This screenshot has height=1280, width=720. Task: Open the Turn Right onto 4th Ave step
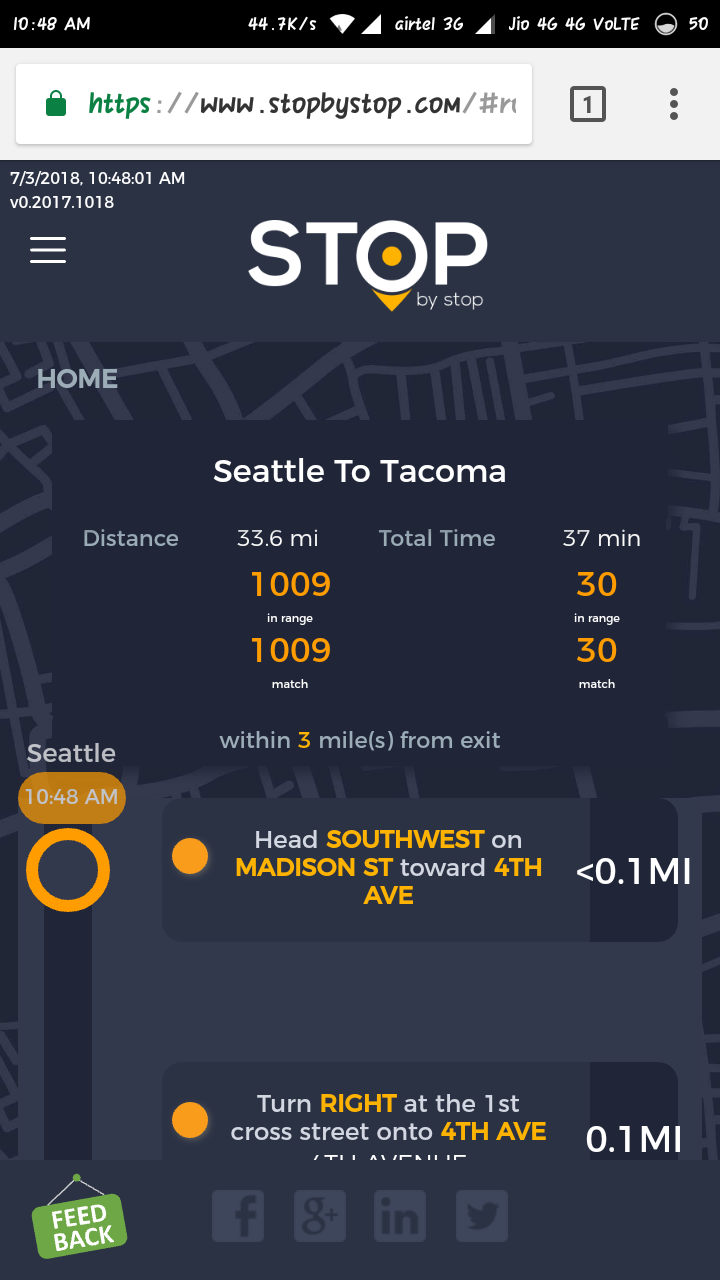point(388,1118)
